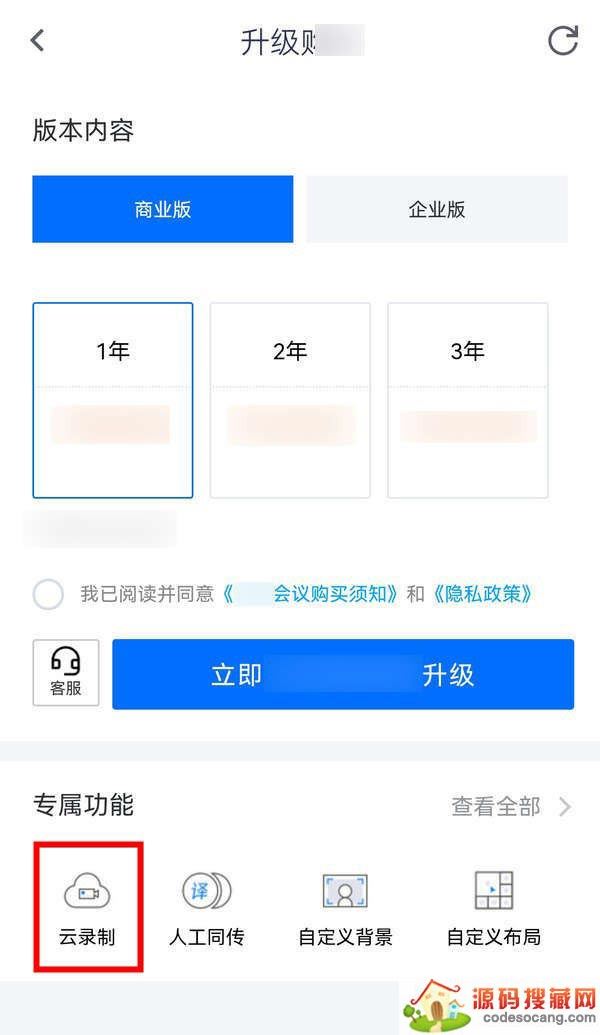Choose the 2年 plan option

pyautogui.click(x=290, y=400)
